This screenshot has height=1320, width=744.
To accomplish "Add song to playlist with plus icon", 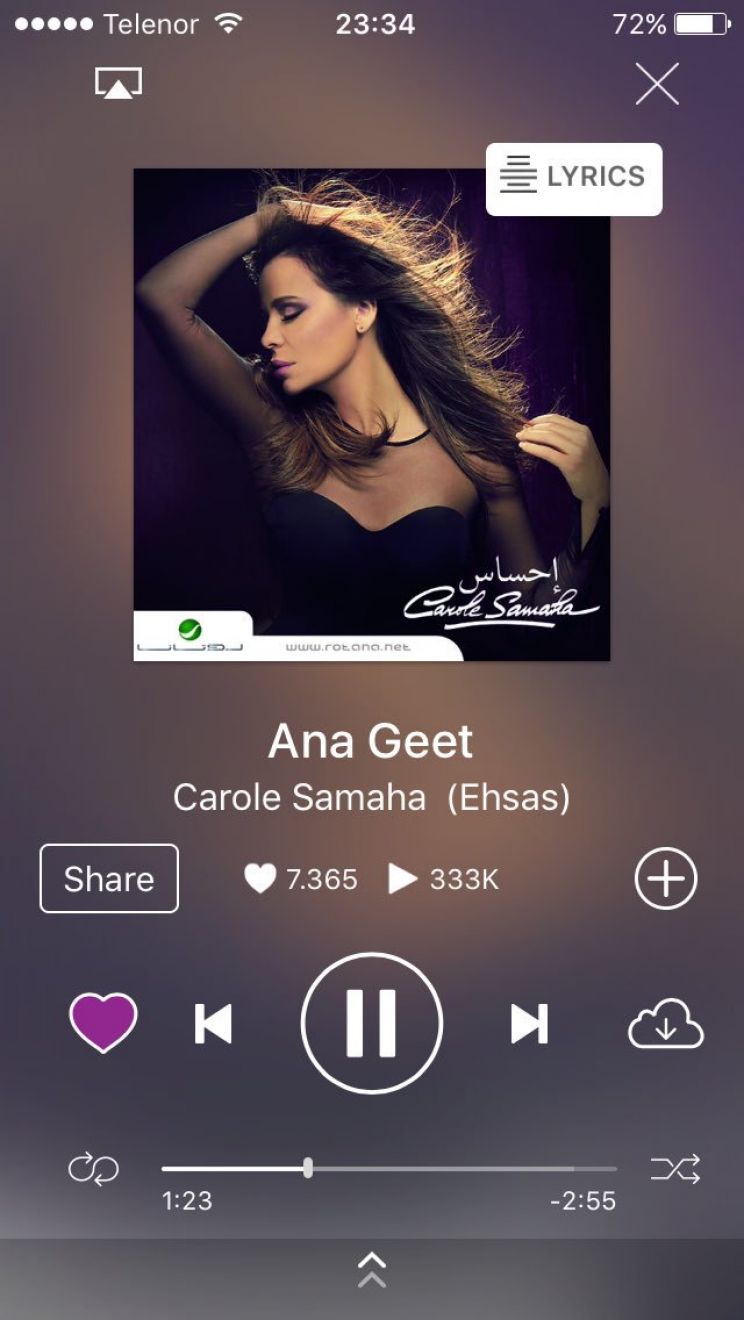I will (666, 879).
